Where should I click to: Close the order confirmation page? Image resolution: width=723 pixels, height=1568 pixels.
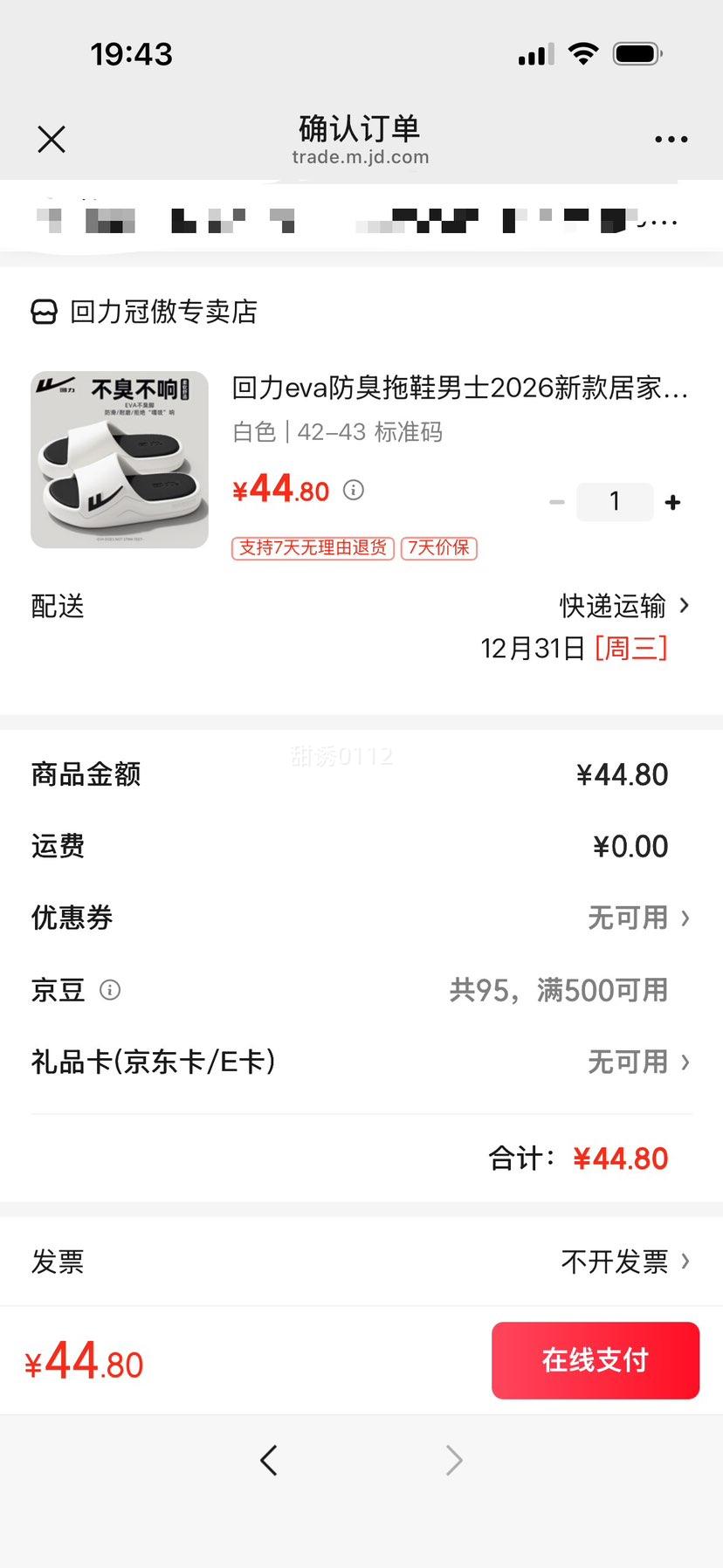[52, 139]
